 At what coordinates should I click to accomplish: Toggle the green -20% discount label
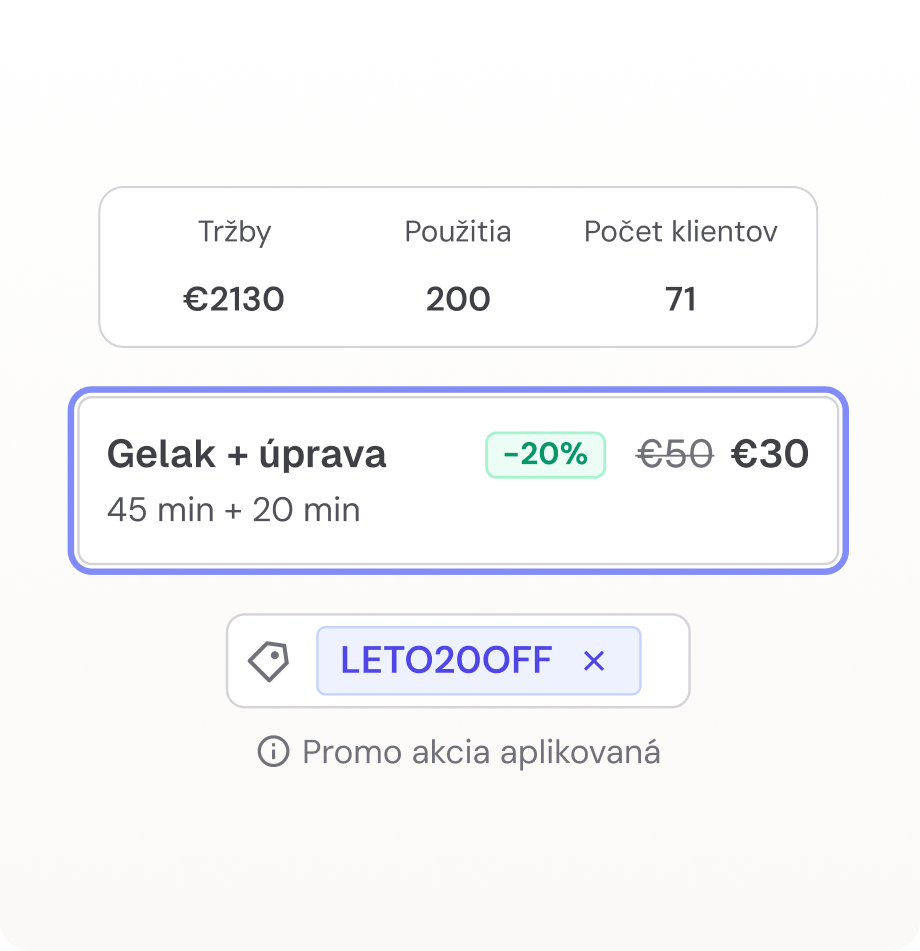pyautogui.click(x=545, y=454)
